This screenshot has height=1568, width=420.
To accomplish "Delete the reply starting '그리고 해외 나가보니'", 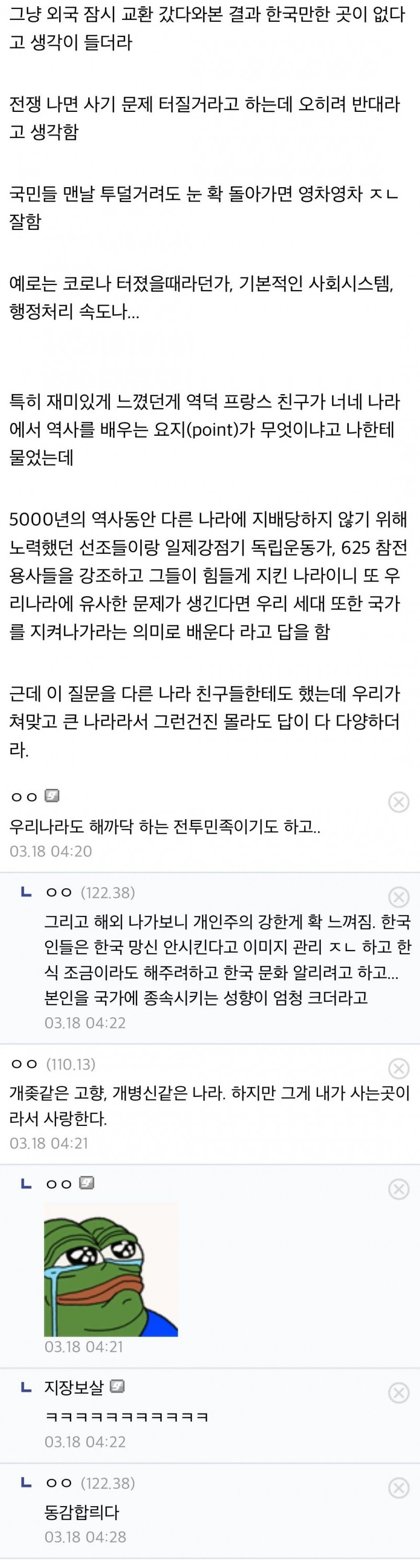I will (399, 896).
